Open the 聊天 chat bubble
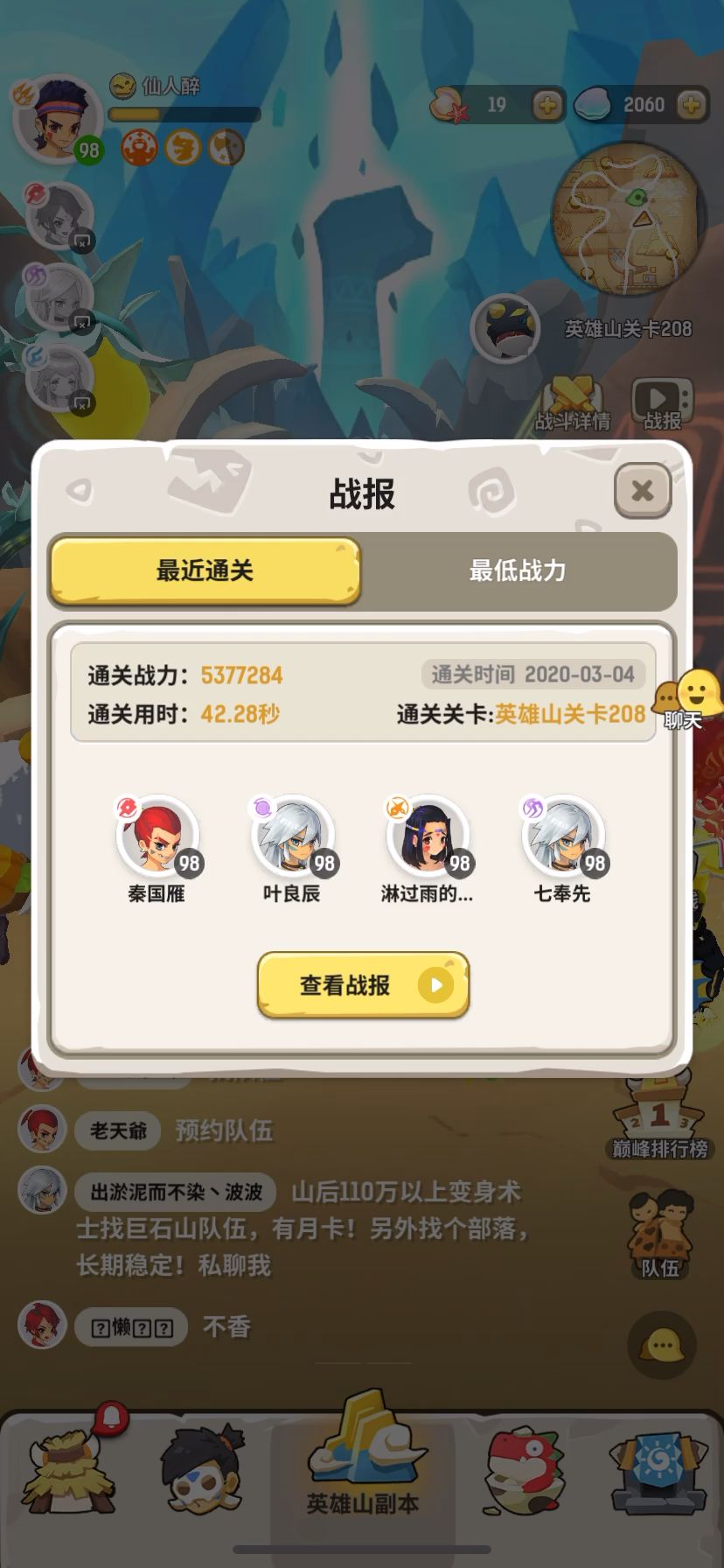 click(689, 699)
